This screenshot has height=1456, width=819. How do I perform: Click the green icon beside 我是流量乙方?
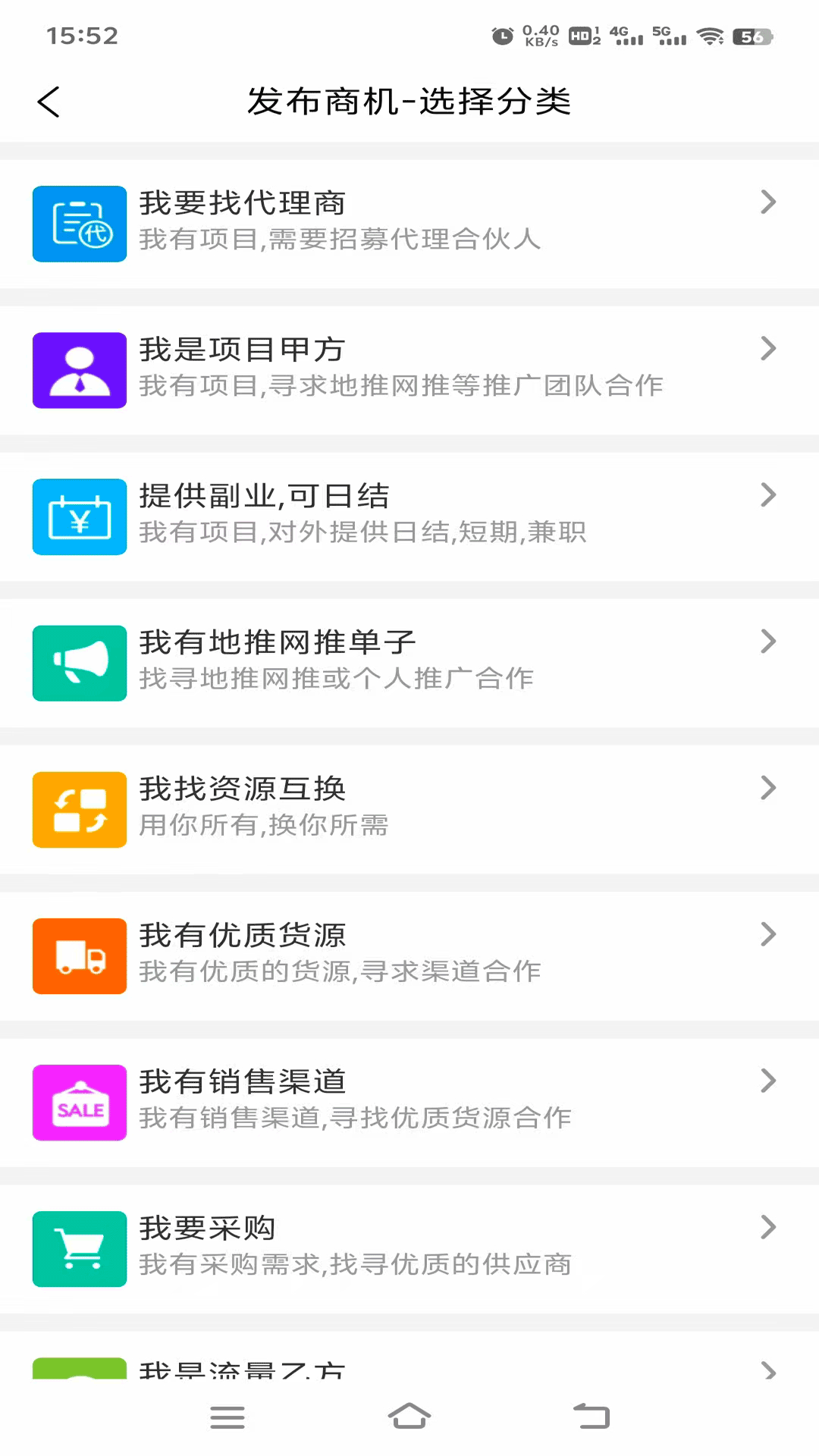click(x=79, y=1369)
